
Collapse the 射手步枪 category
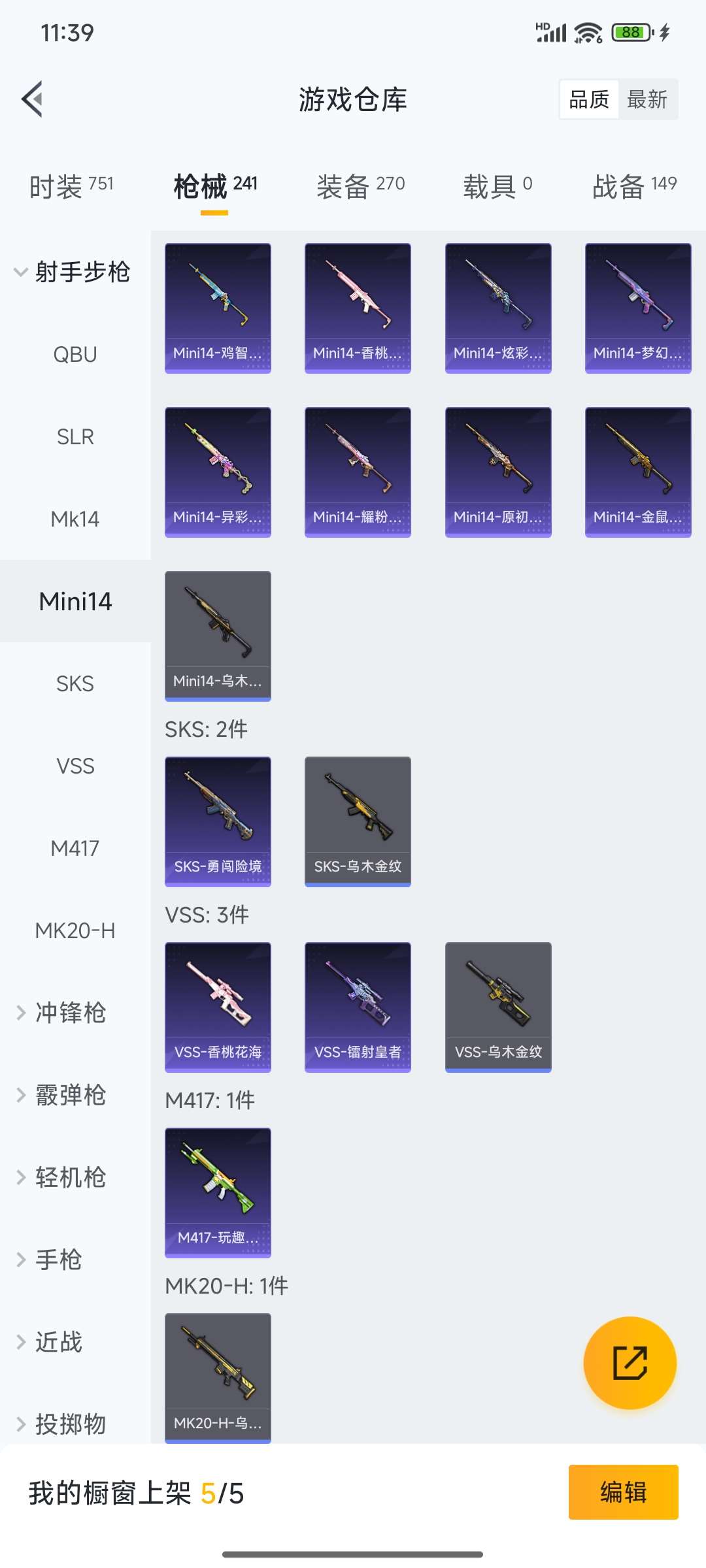[x=73, y=272]
